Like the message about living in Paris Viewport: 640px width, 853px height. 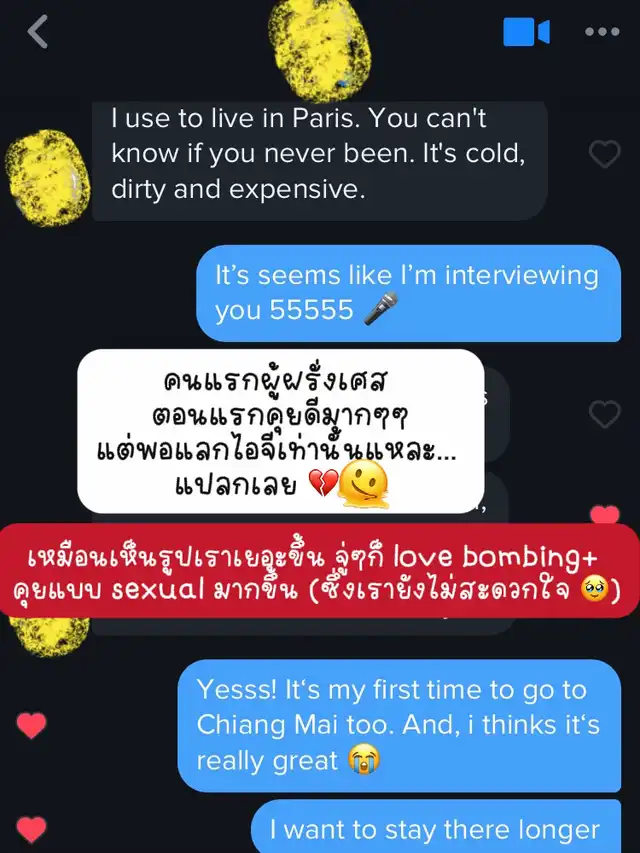click(x=605, y=154)
